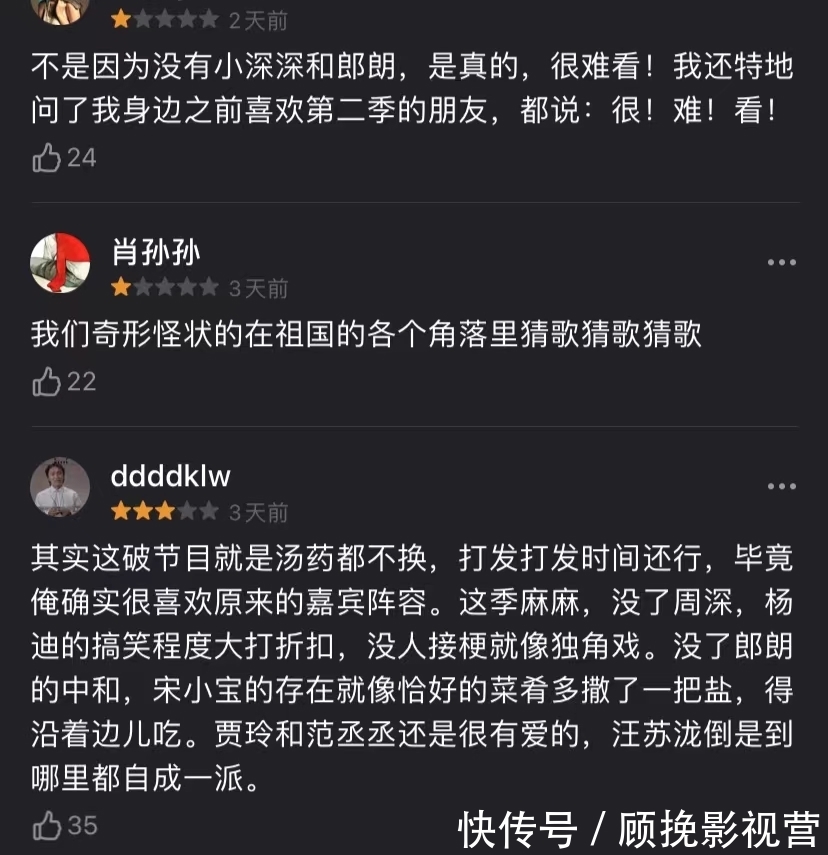Tap the thumbs-up icon showing 24

(x=46, y=156)
